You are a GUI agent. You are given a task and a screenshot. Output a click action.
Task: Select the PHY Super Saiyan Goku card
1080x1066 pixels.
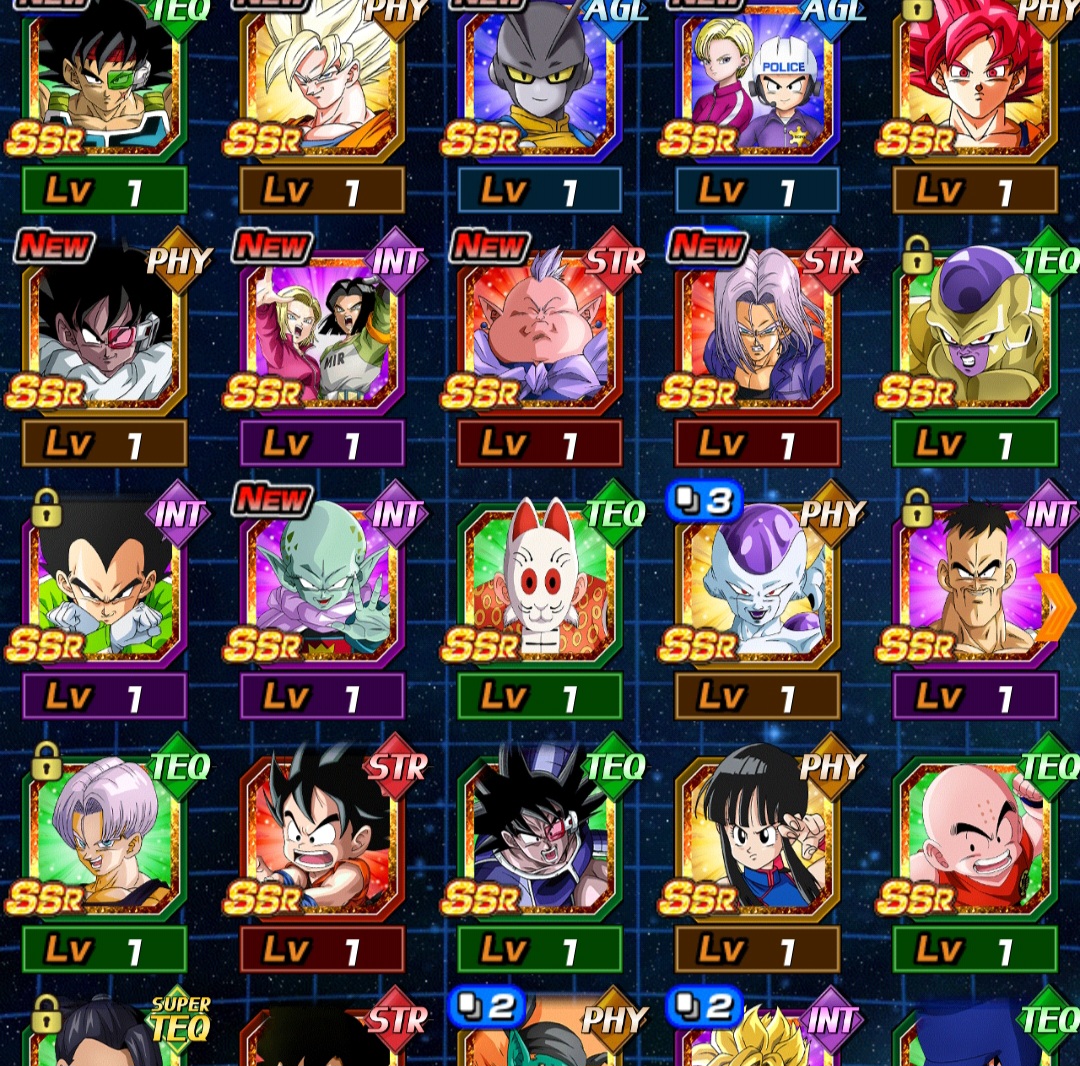(x=322, y=85)
